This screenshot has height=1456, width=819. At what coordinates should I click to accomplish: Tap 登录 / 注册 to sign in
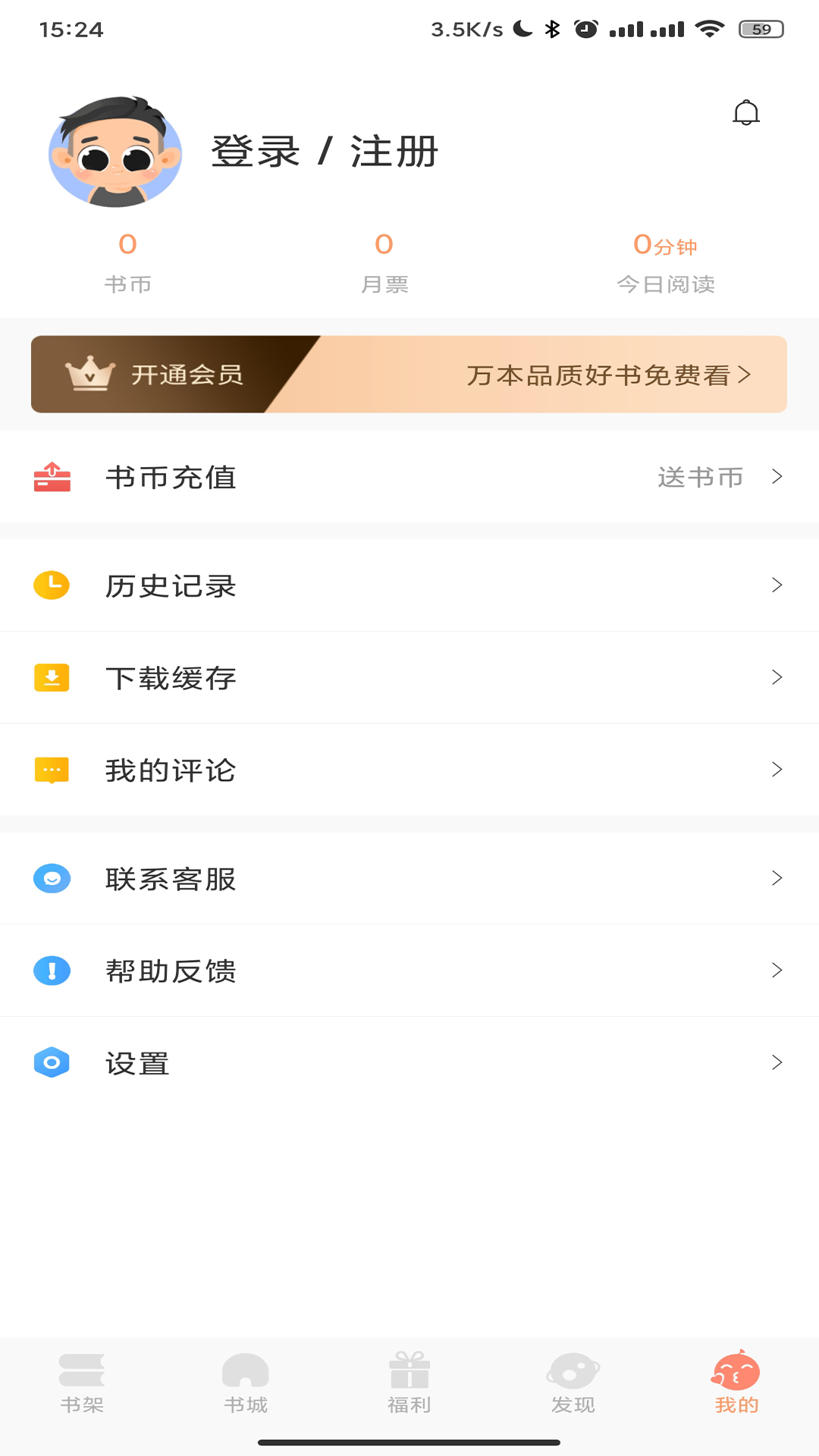click(x=325, y=151)
